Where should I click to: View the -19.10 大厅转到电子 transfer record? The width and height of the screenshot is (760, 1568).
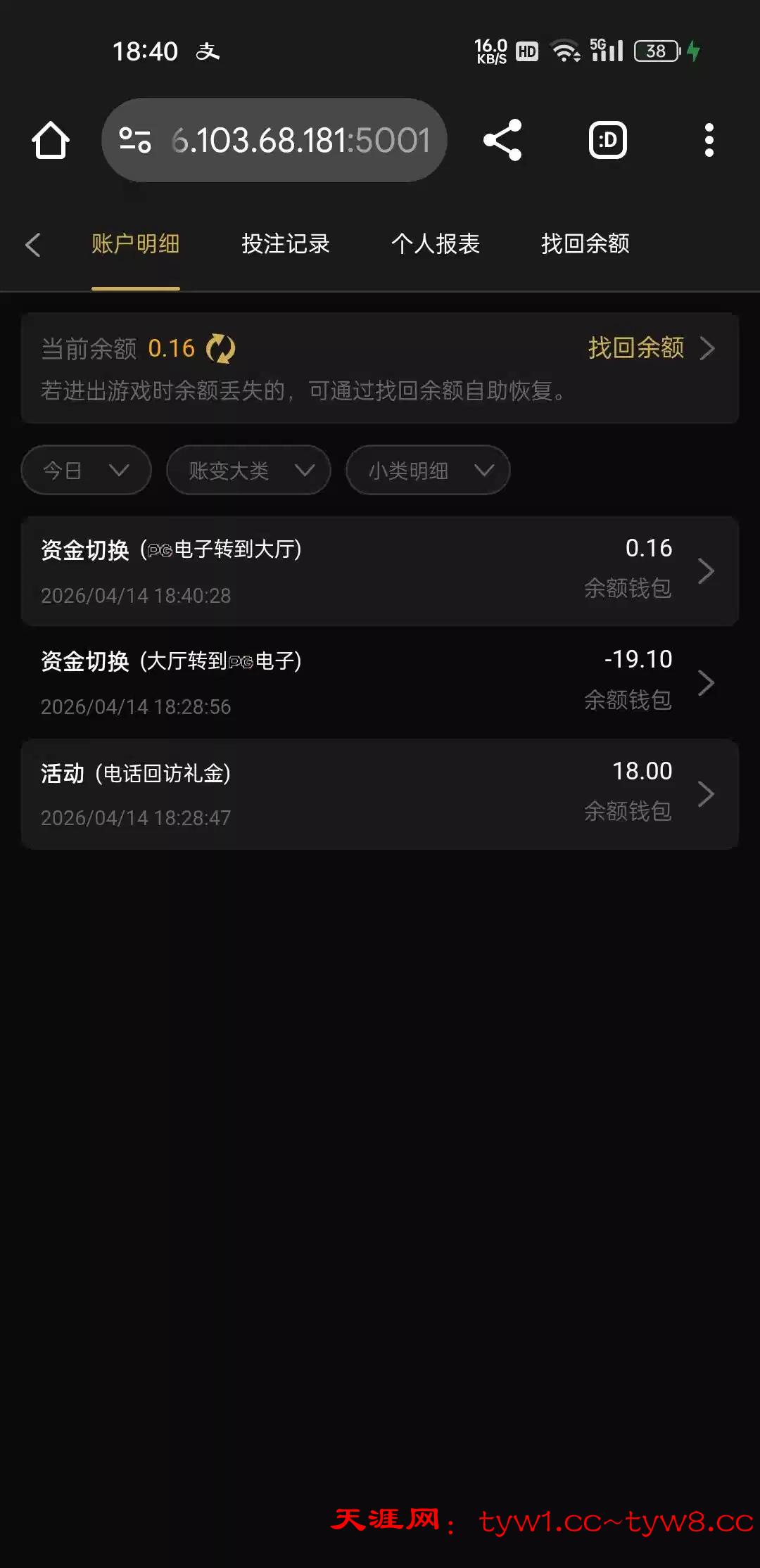tap(380, 682)
